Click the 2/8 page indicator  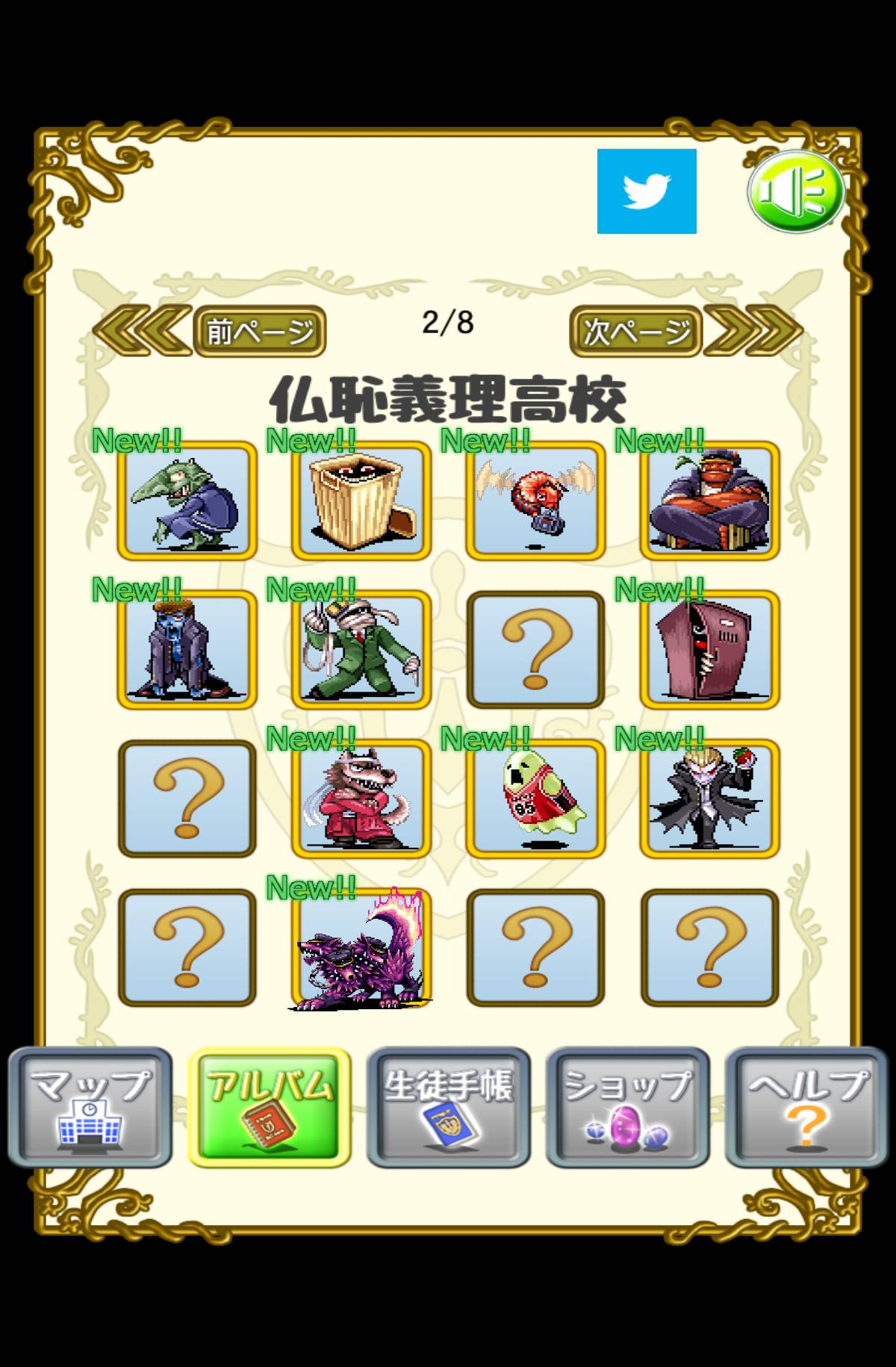click(448, 320)
